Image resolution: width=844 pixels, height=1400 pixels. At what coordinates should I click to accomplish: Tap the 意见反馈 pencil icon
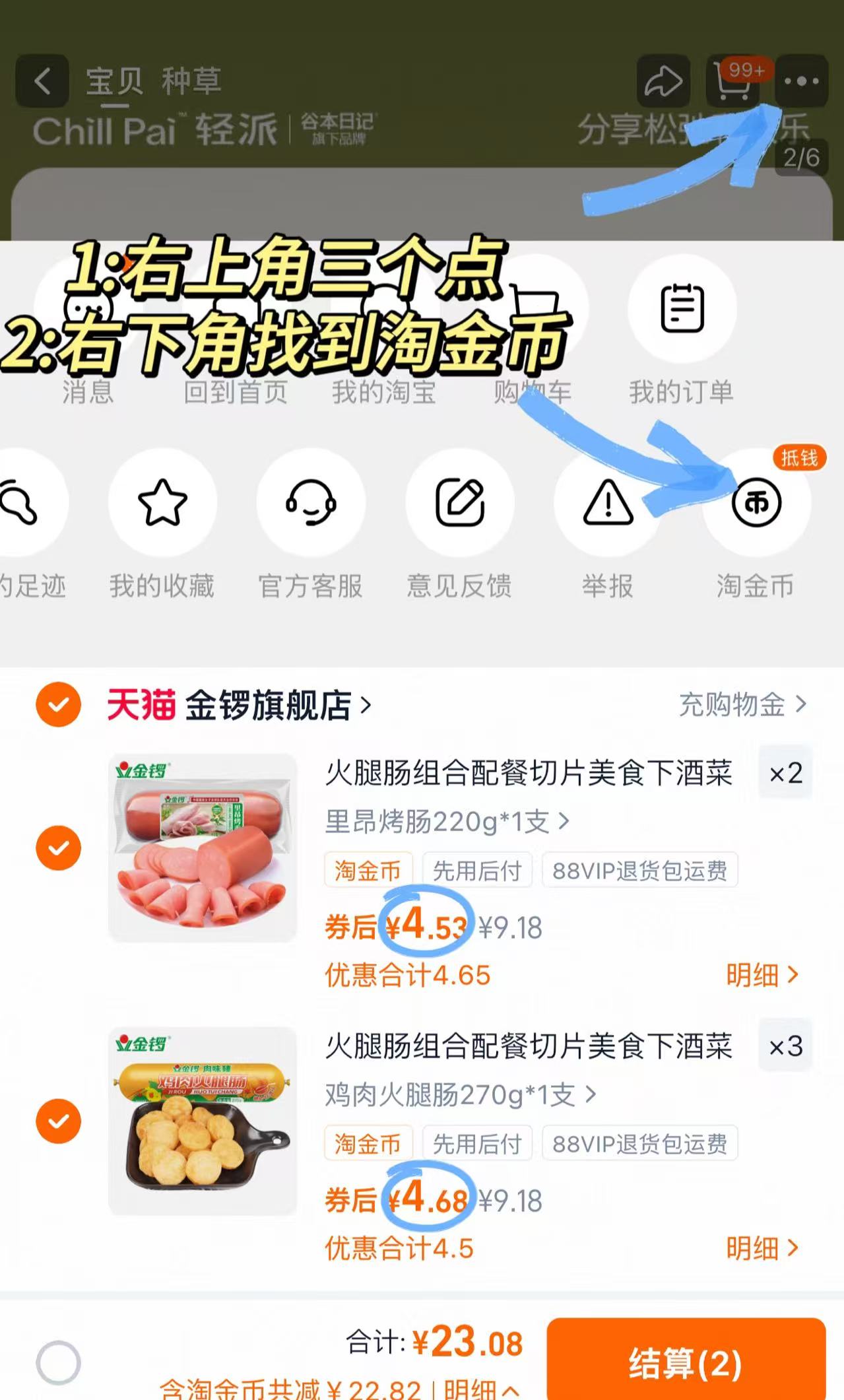[460, 502]
